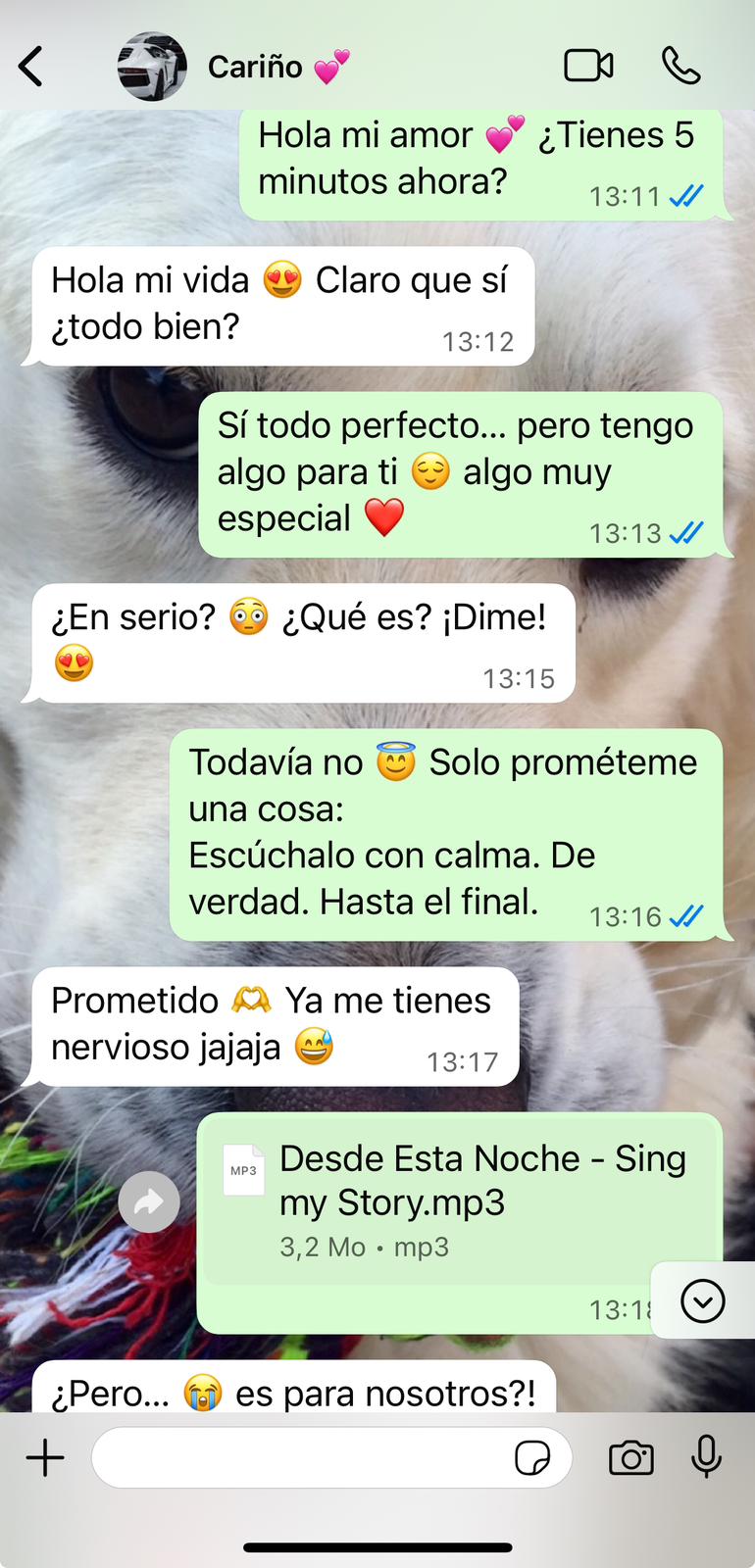Open the attachment plus menu
The image size is (755, 1568).
(x=45, y=1458)
